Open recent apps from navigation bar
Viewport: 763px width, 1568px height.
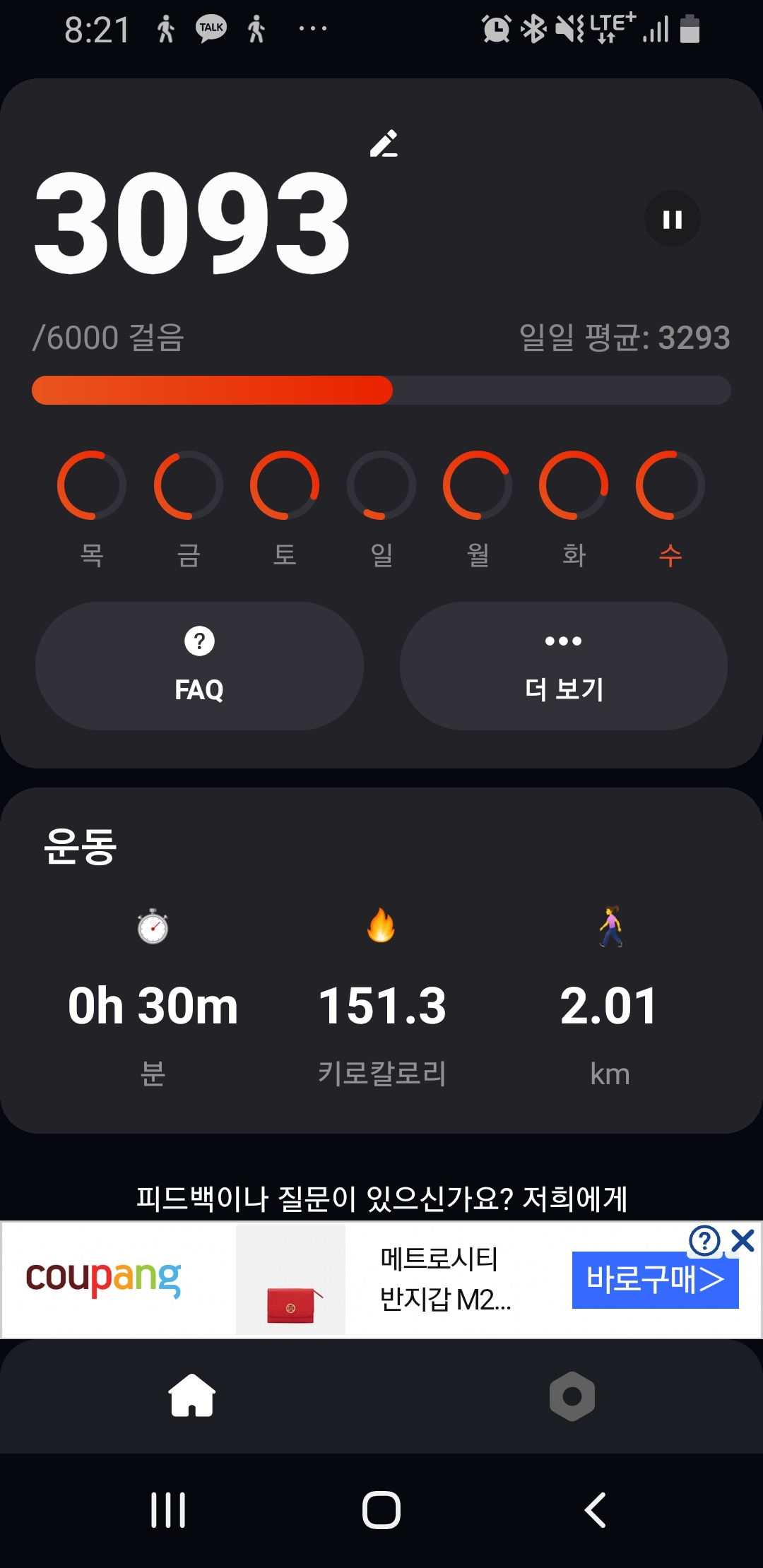(x=168, y=1510)
